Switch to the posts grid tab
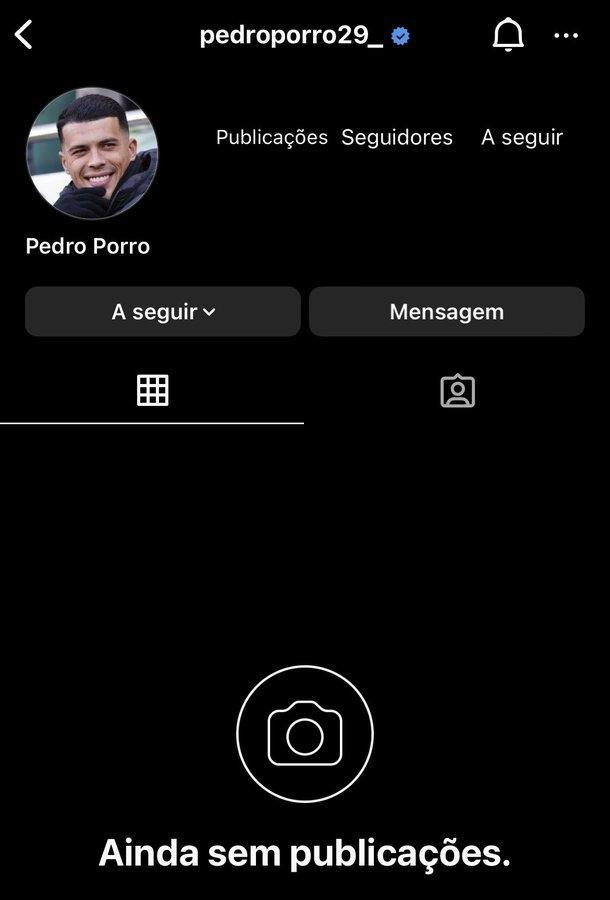The image size is (610, 900). pyautogui.click(x=152, y=391)
